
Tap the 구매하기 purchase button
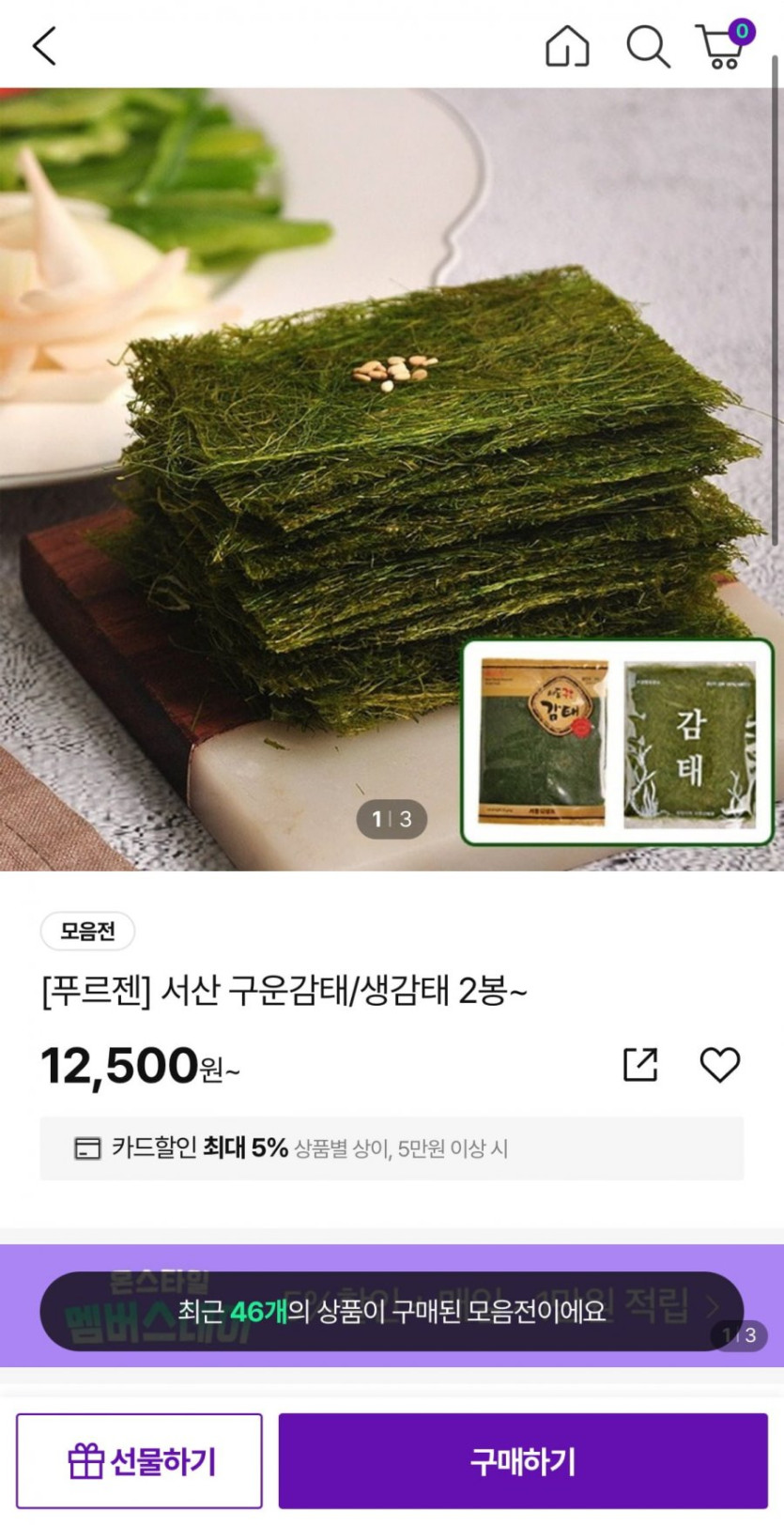tap(523, 1460)
